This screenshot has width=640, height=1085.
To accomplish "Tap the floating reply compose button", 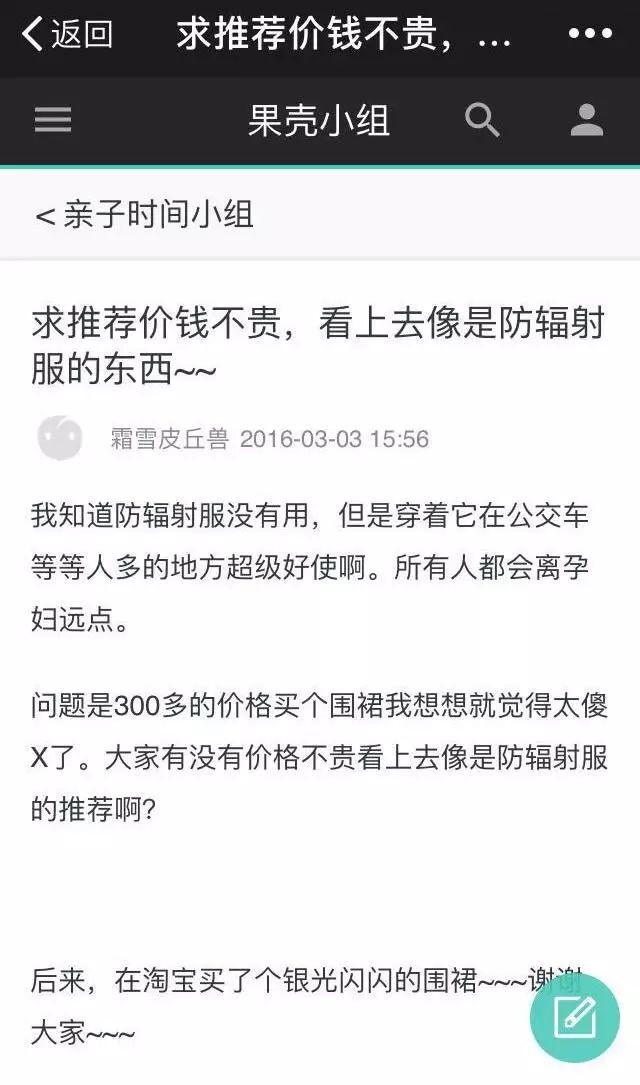I will click(x=575, y=1017).
